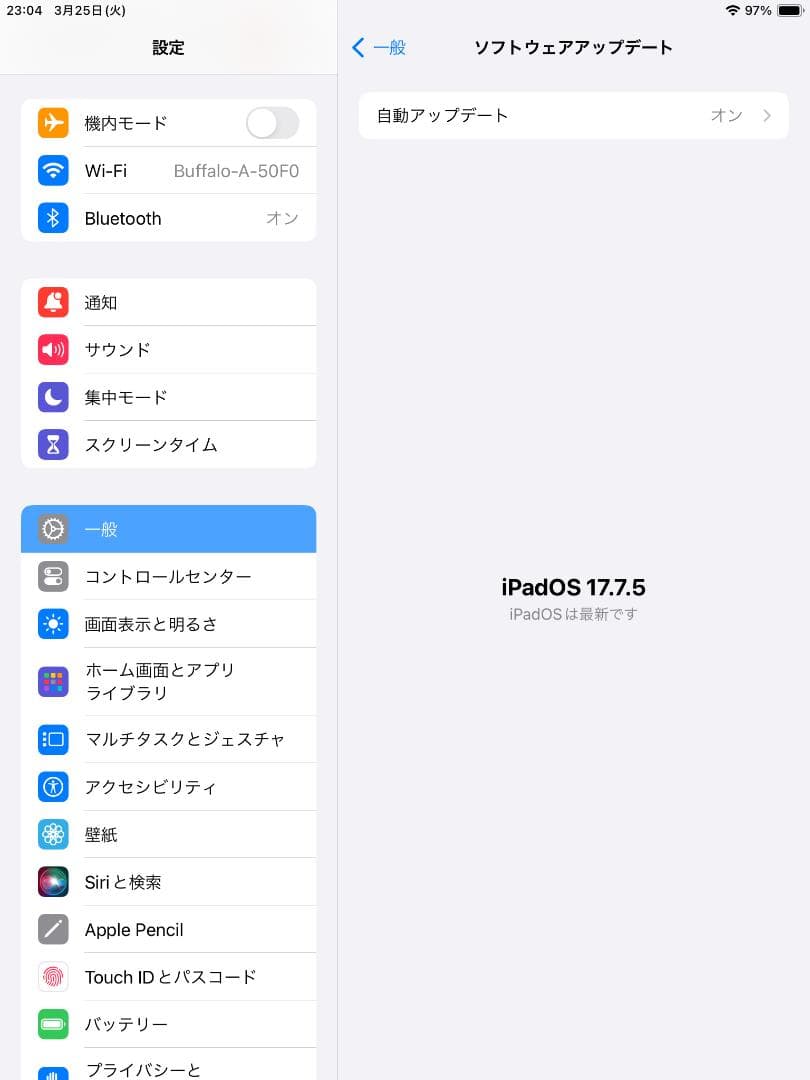Tap the スクリーンタイム hourglass icon
Image resolution: width=810 pixels, height=1080 pixels.
(53, 444)
